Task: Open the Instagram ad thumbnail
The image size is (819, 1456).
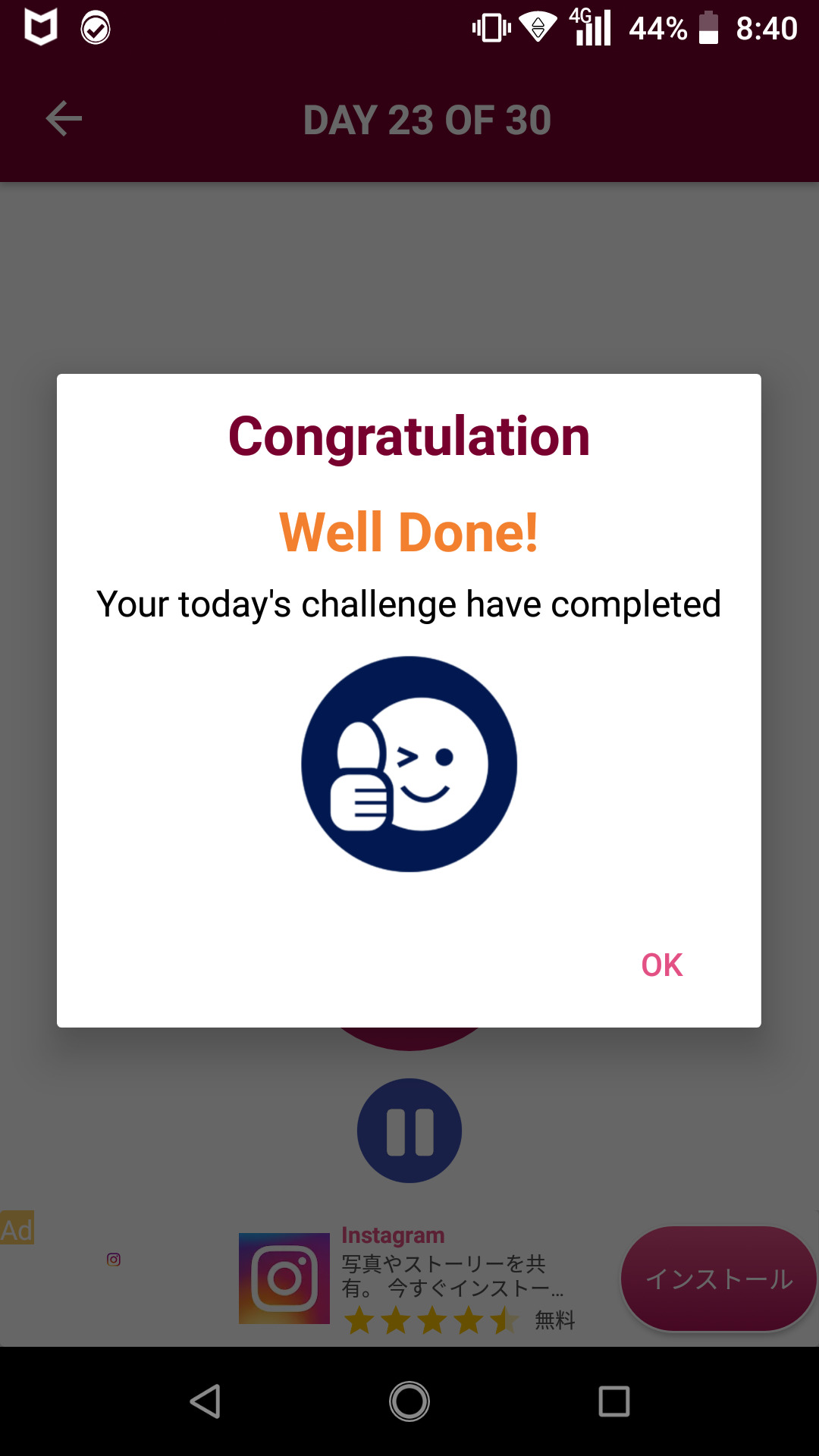Action: (284, 1279)
